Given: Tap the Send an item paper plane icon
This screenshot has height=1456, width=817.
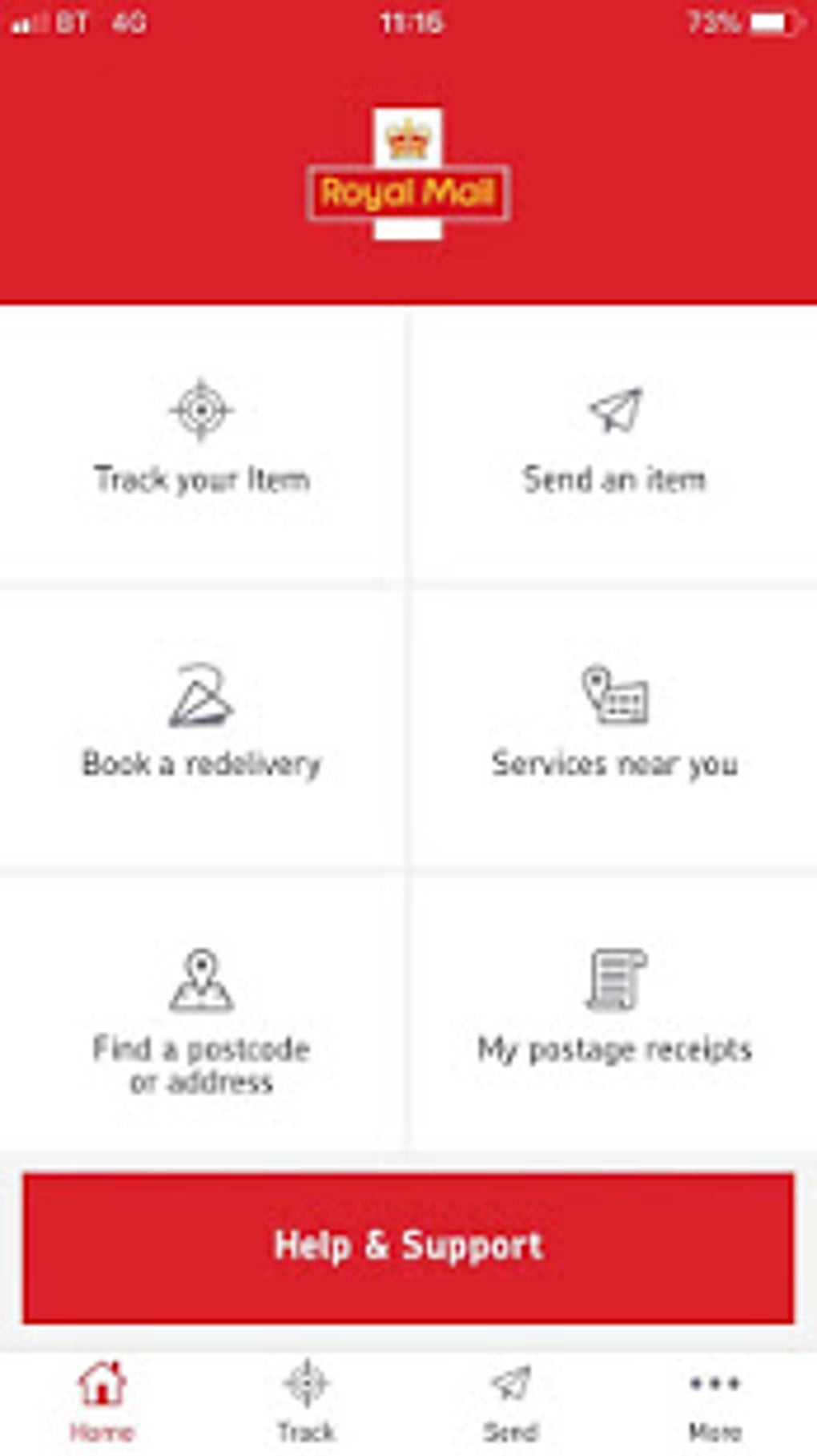Looking at the screenshot, I should 614,411.
